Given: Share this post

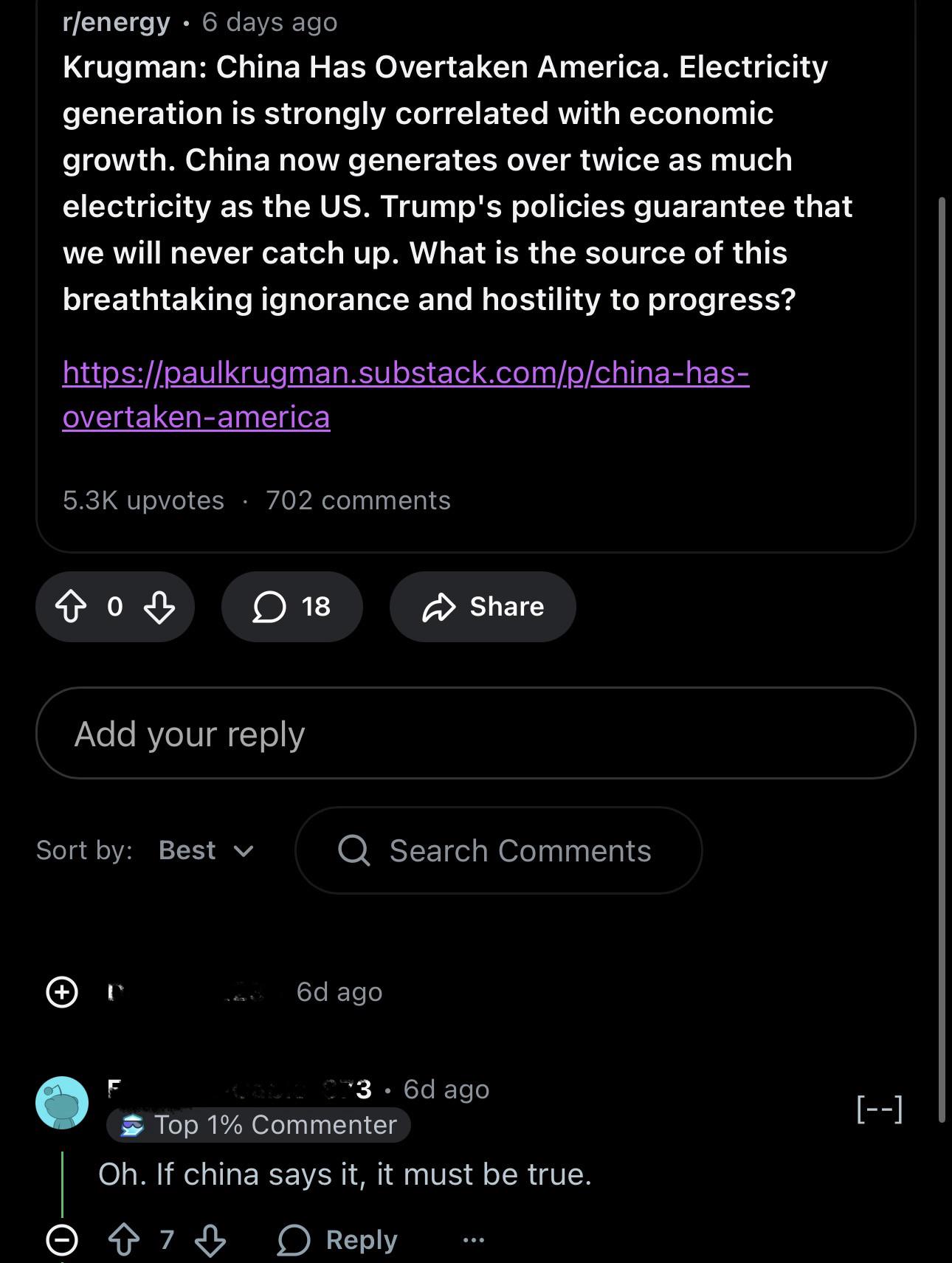Looking at the screenshot, I should click(x=483, y=607).
